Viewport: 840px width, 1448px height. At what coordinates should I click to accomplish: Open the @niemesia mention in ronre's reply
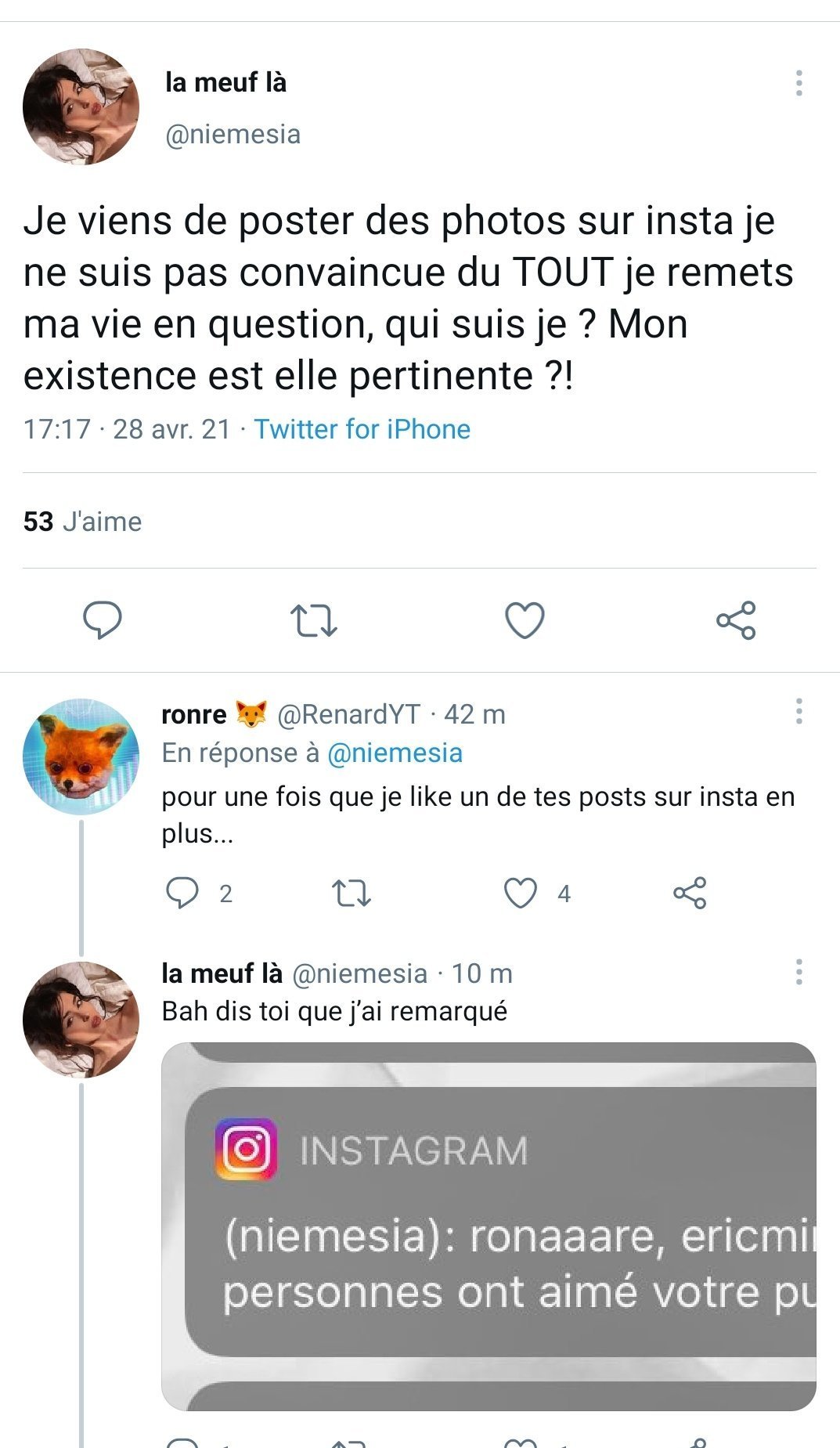[x=395, y=753]
